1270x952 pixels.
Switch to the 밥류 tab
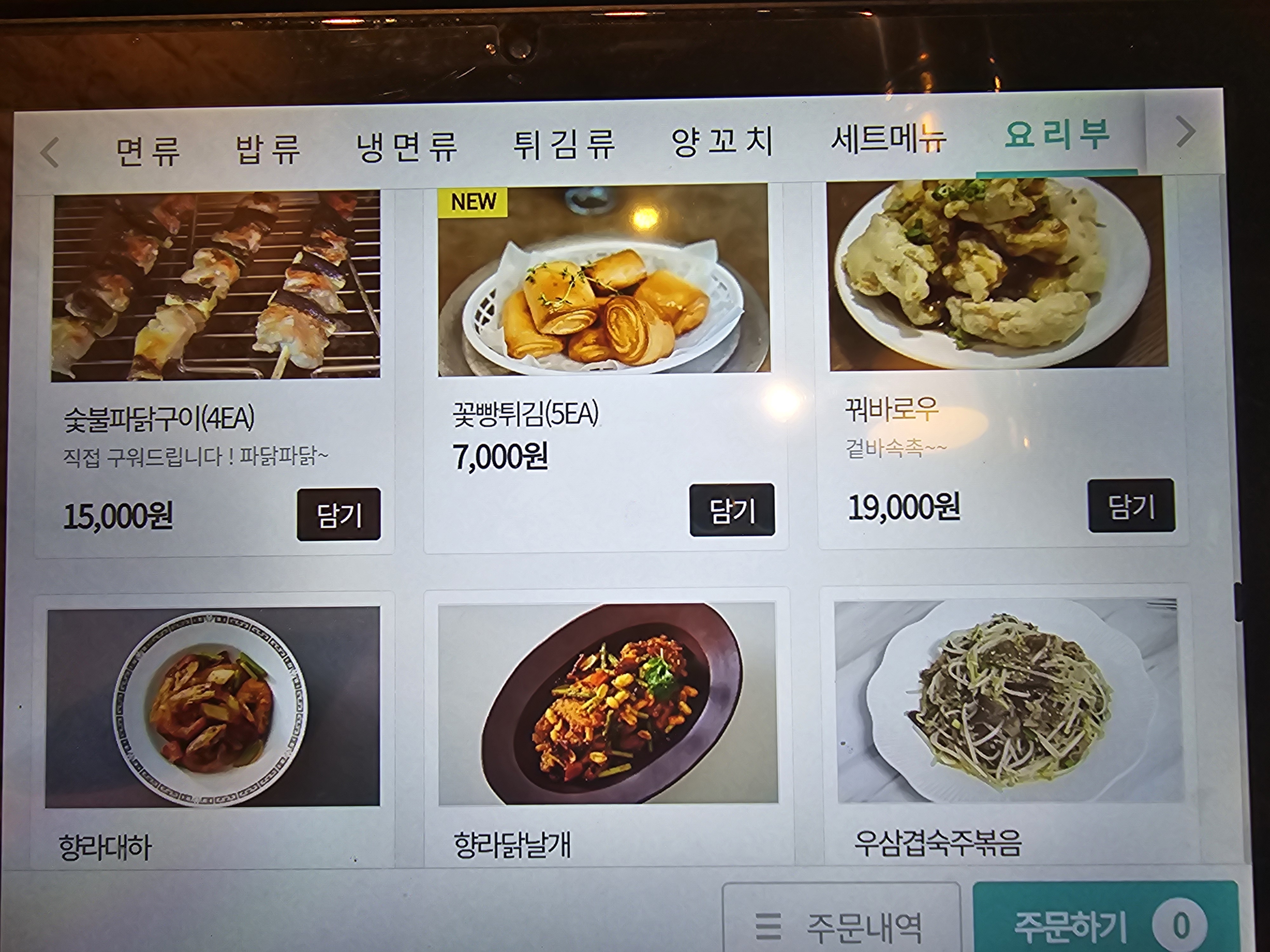click(x=268, y=149)
